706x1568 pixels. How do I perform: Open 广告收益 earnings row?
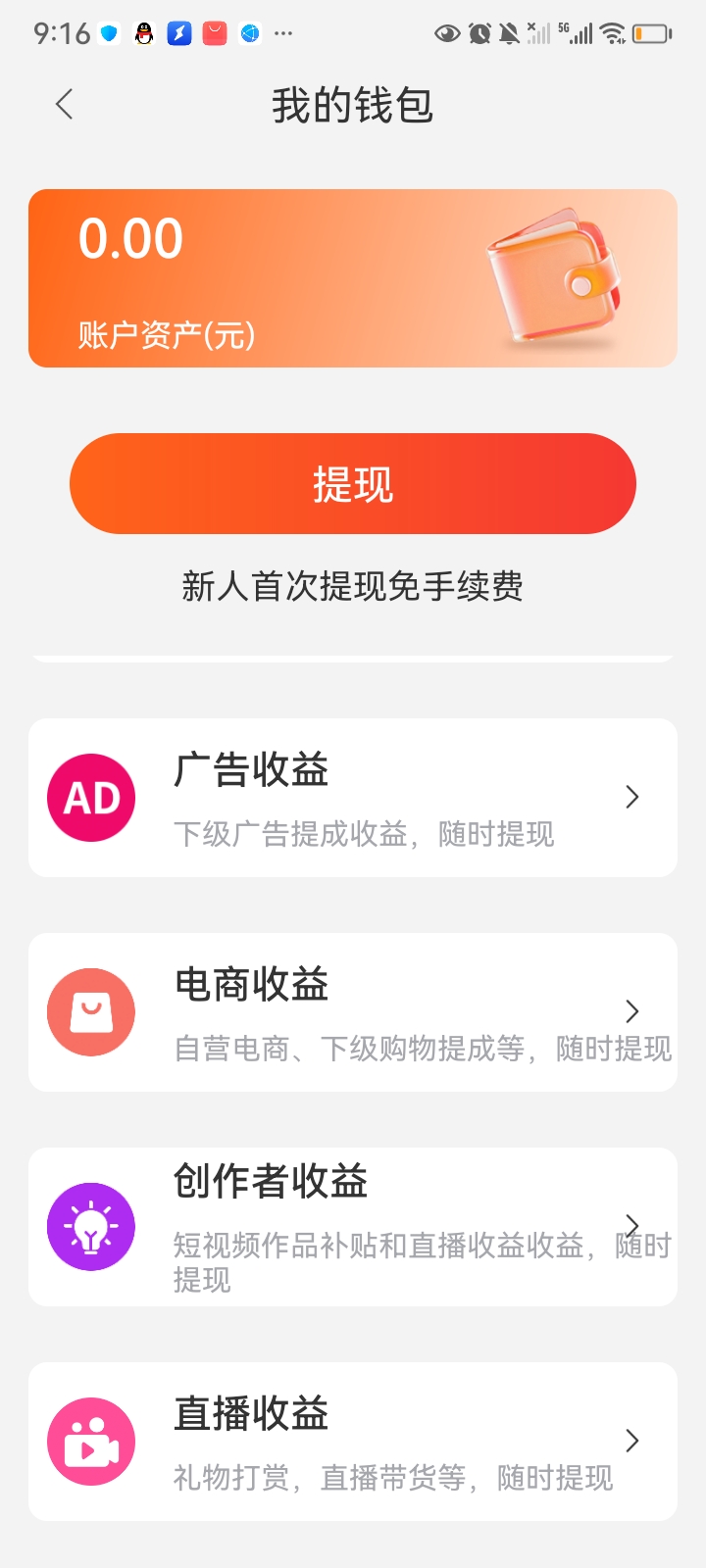pos(353,798)
